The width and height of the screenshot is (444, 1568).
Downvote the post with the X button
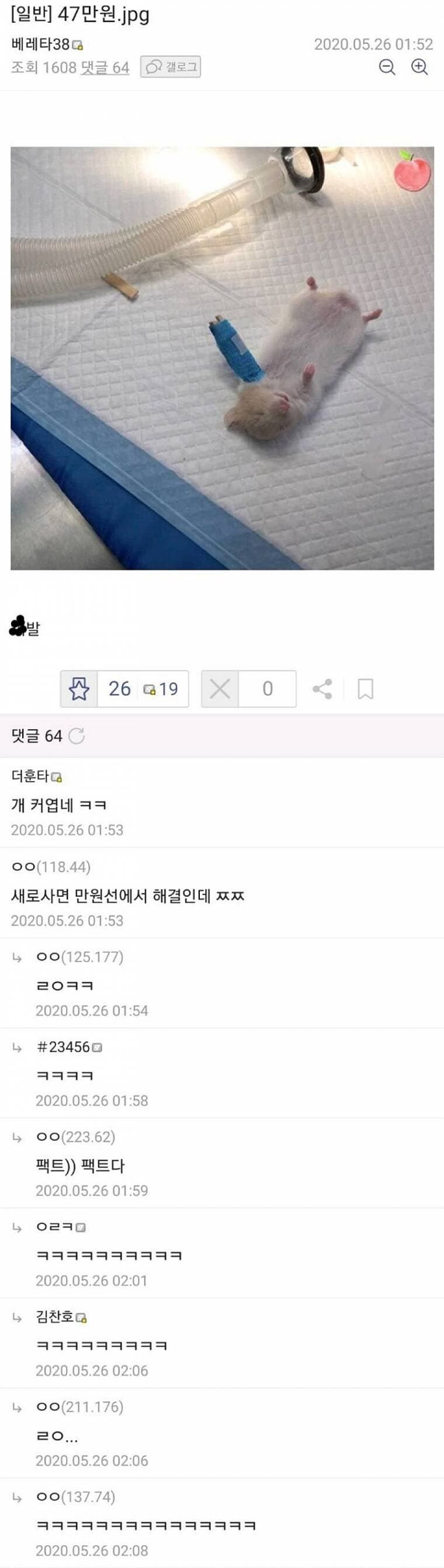(220, 689)
